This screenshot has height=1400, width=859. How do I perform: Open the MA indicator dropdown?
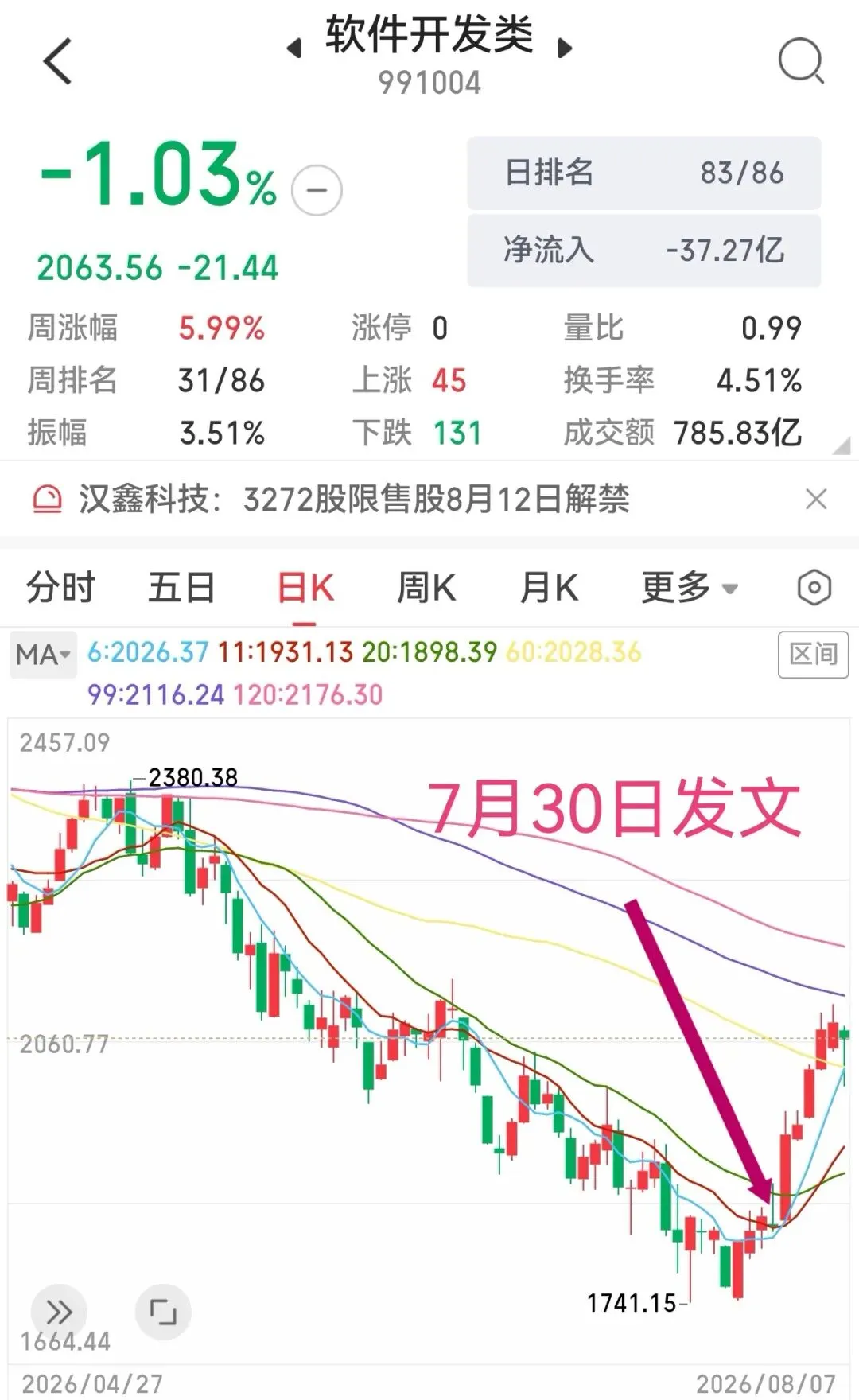coord(43,655)
